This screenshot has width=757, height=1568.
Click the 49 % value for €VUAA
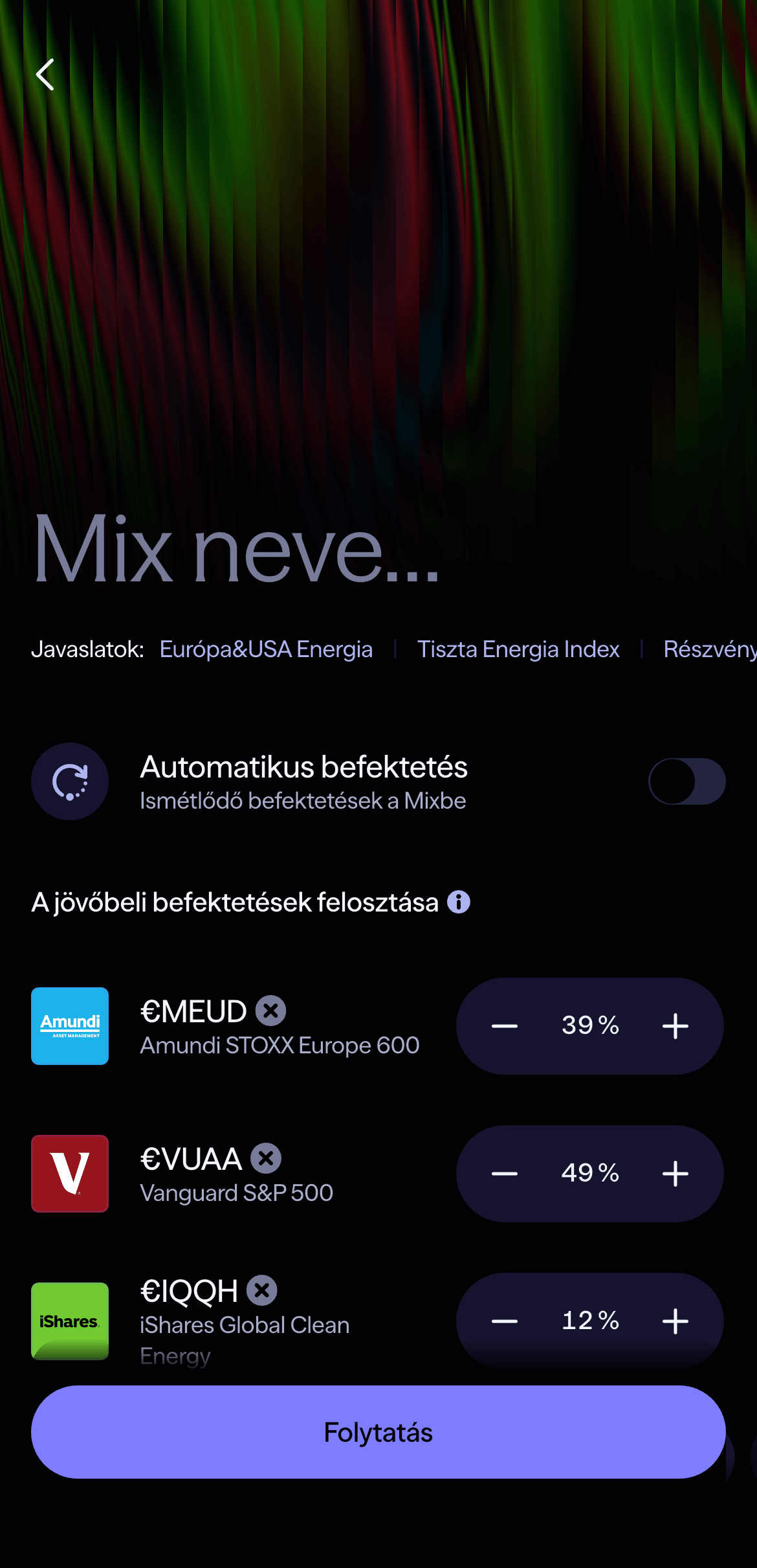pyautogui.click(x=589, y=1173)
